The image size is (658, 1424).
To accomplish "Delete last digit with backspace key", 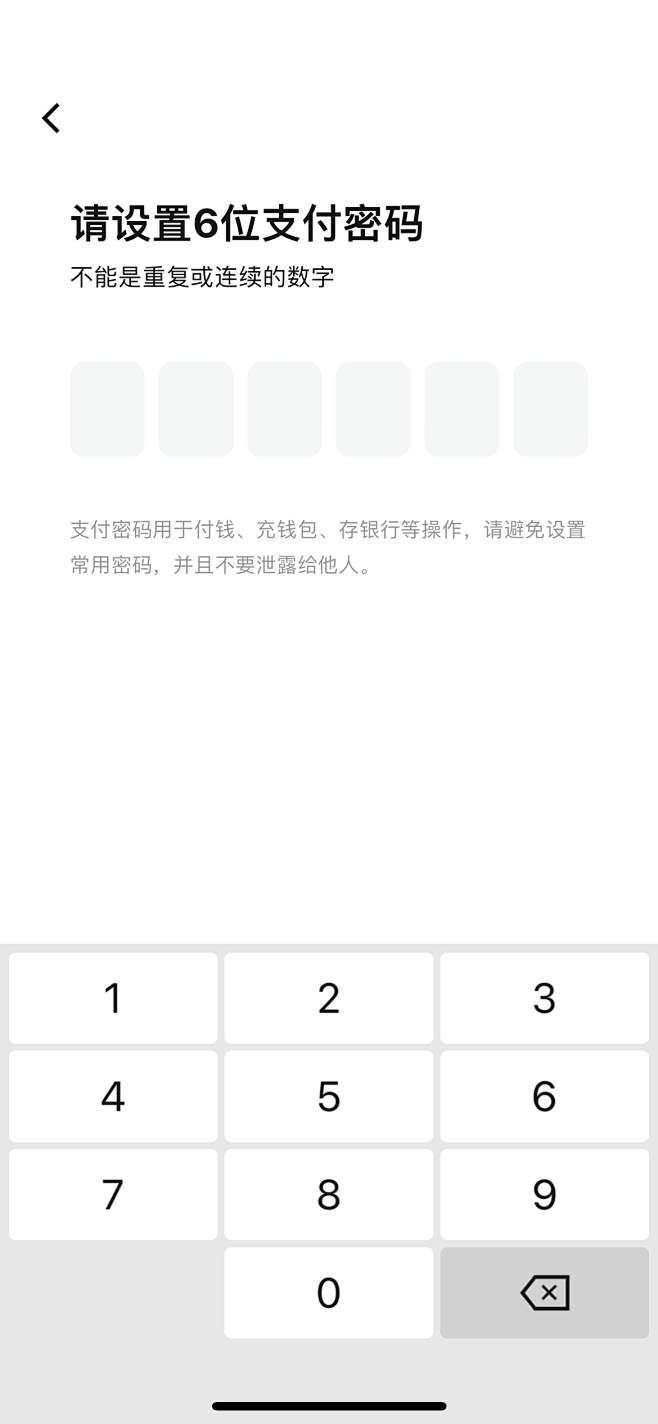I will tap(544, 1292).
